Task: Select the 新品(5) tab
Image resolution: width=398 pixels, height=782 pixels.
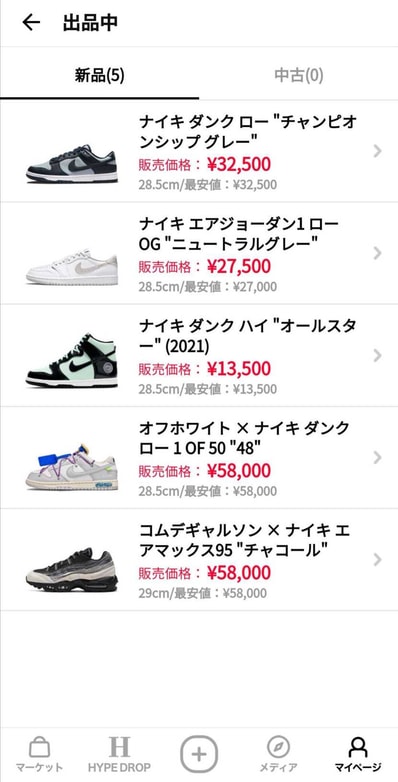Action: pos(99,75)
